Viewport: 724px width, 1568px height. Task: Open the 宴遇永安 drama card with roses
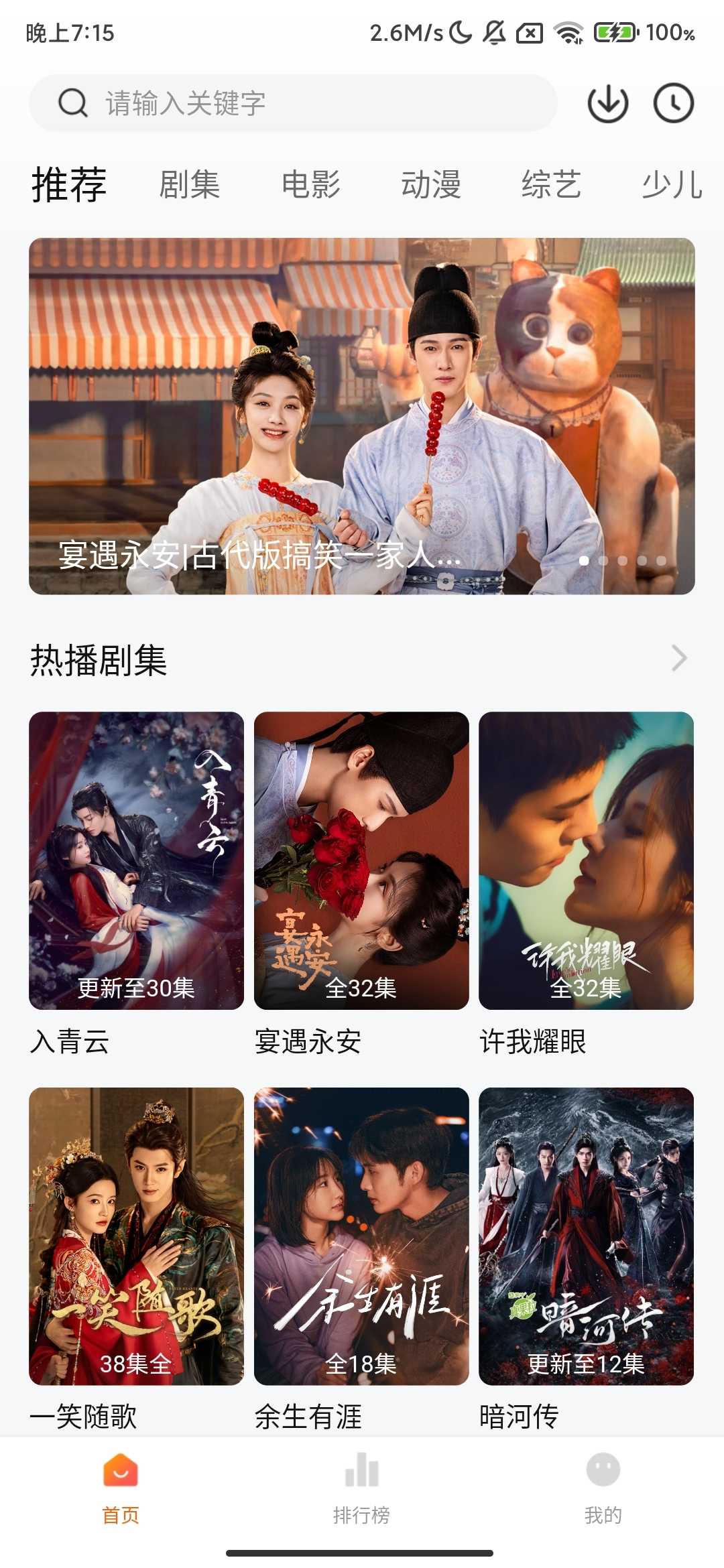[x=361, y=860]
